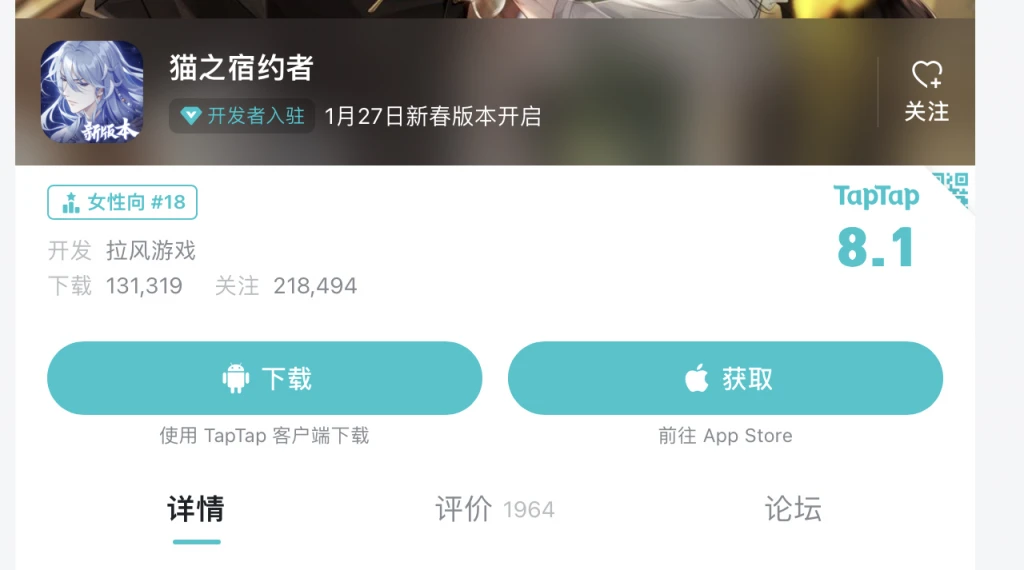Tap the 下载 Android download button
Screen dimensions: 1024x570
(x=265, y=378)
